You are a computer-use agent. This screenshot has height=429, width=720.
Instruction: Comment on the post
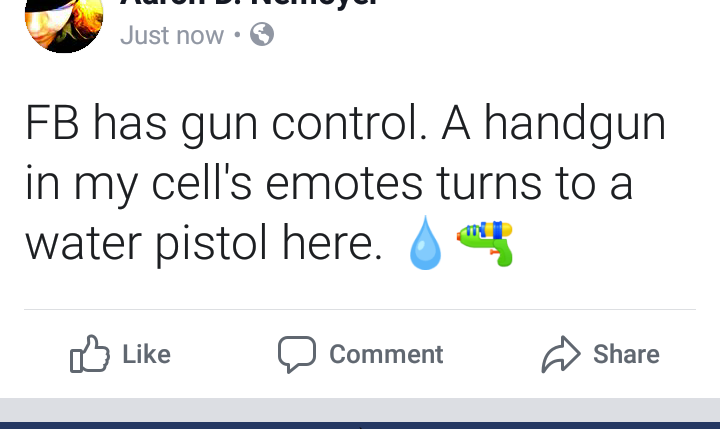pyautogui.click(x=361, y=355)
